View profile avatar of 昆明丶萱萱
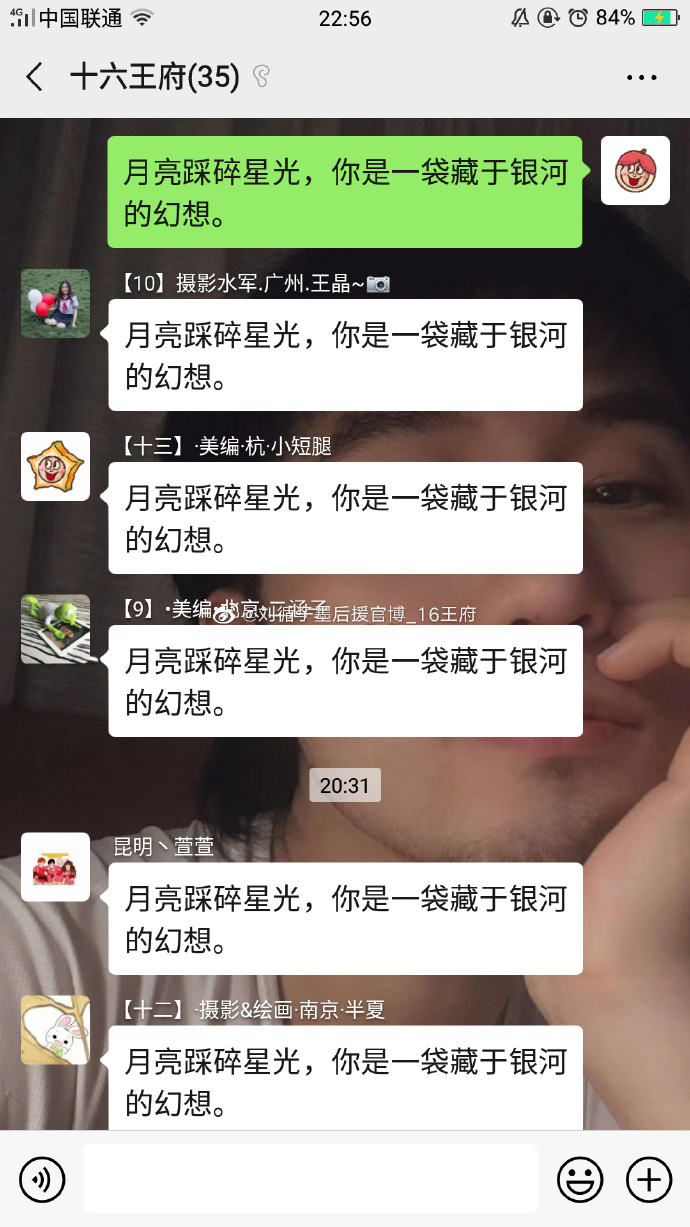The width and height of the screenshot is (690, 1227). tap(56, 867)
